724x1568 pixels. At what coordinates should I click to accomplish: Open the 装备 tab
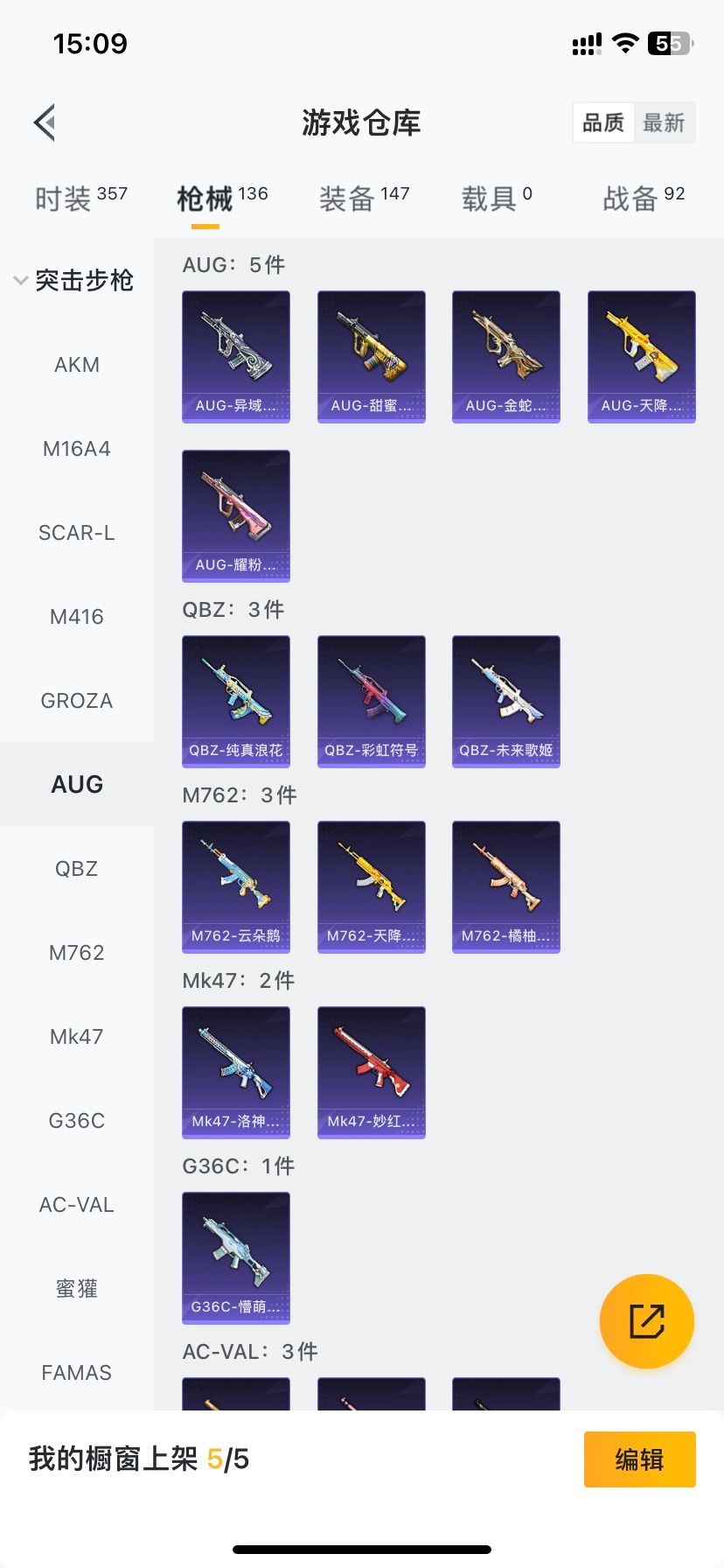point(364,198)
